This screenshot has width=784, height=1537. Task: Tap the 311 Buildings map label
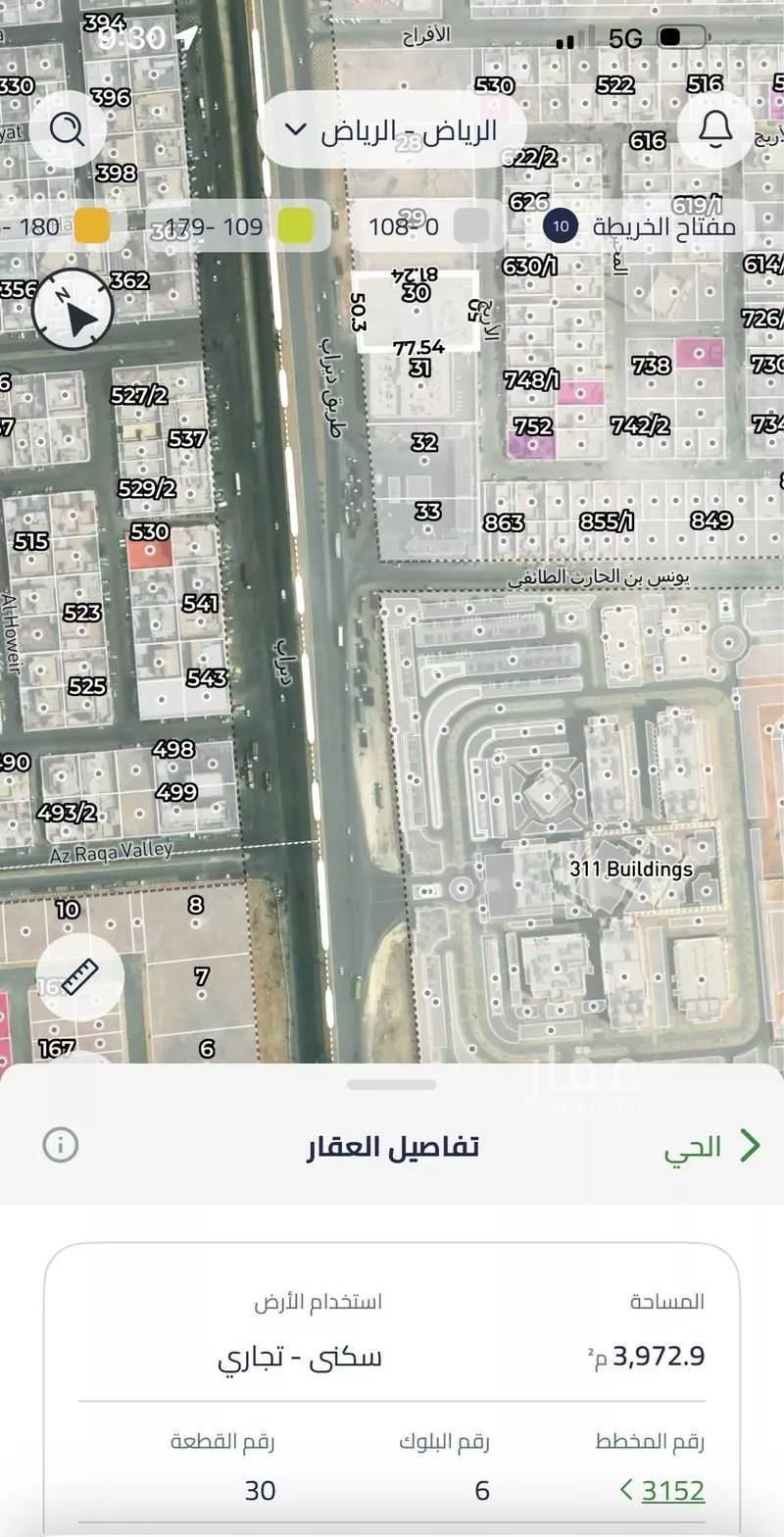[630, 868]
